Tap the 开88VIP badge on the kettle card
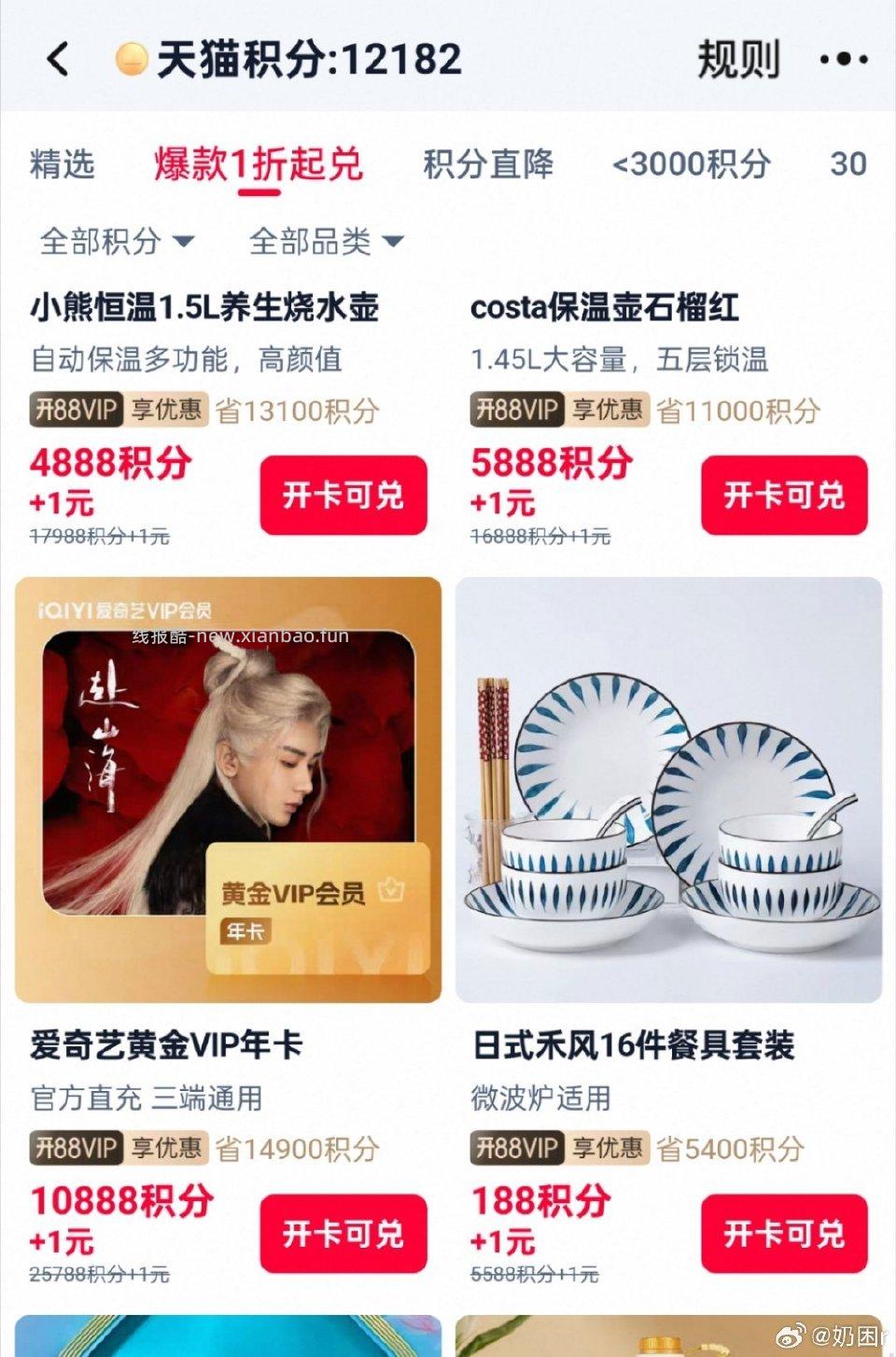896x1357 pixels. 75,409
